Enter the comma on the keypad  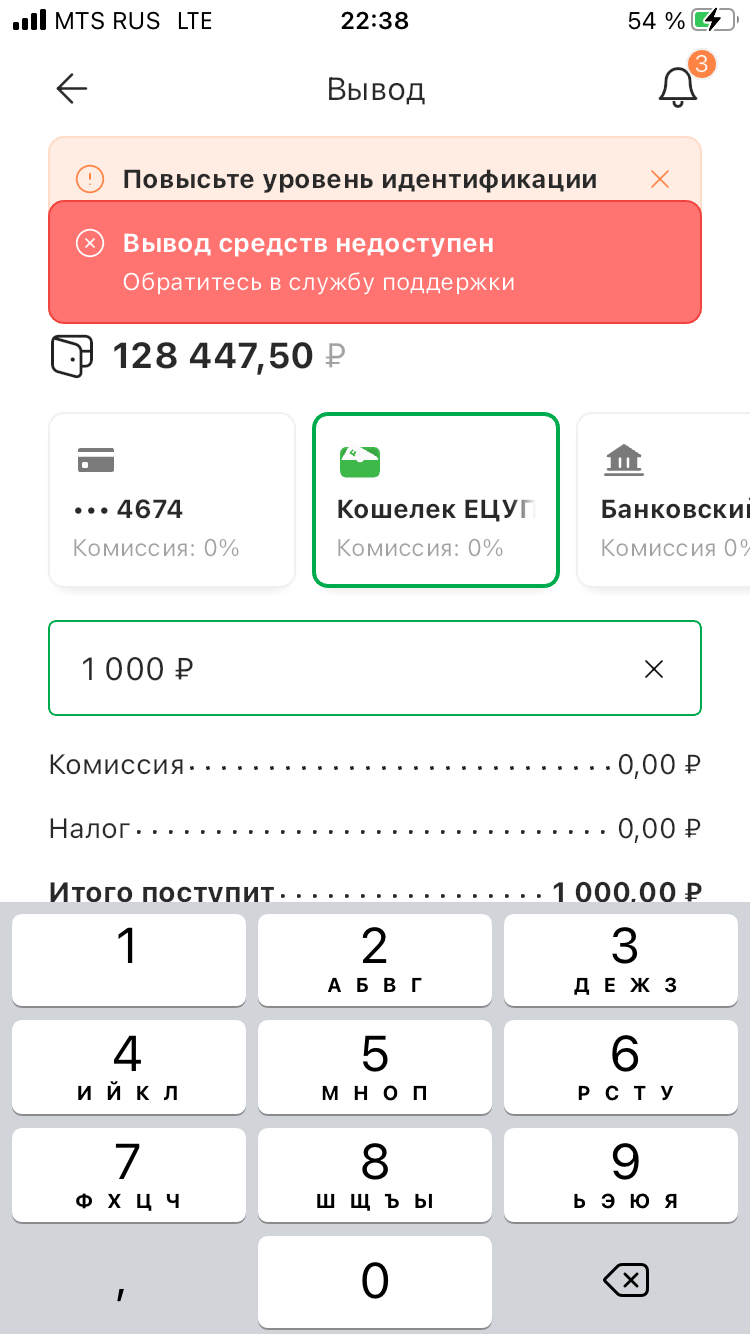pyautogui.click(x=128, y=1281)
